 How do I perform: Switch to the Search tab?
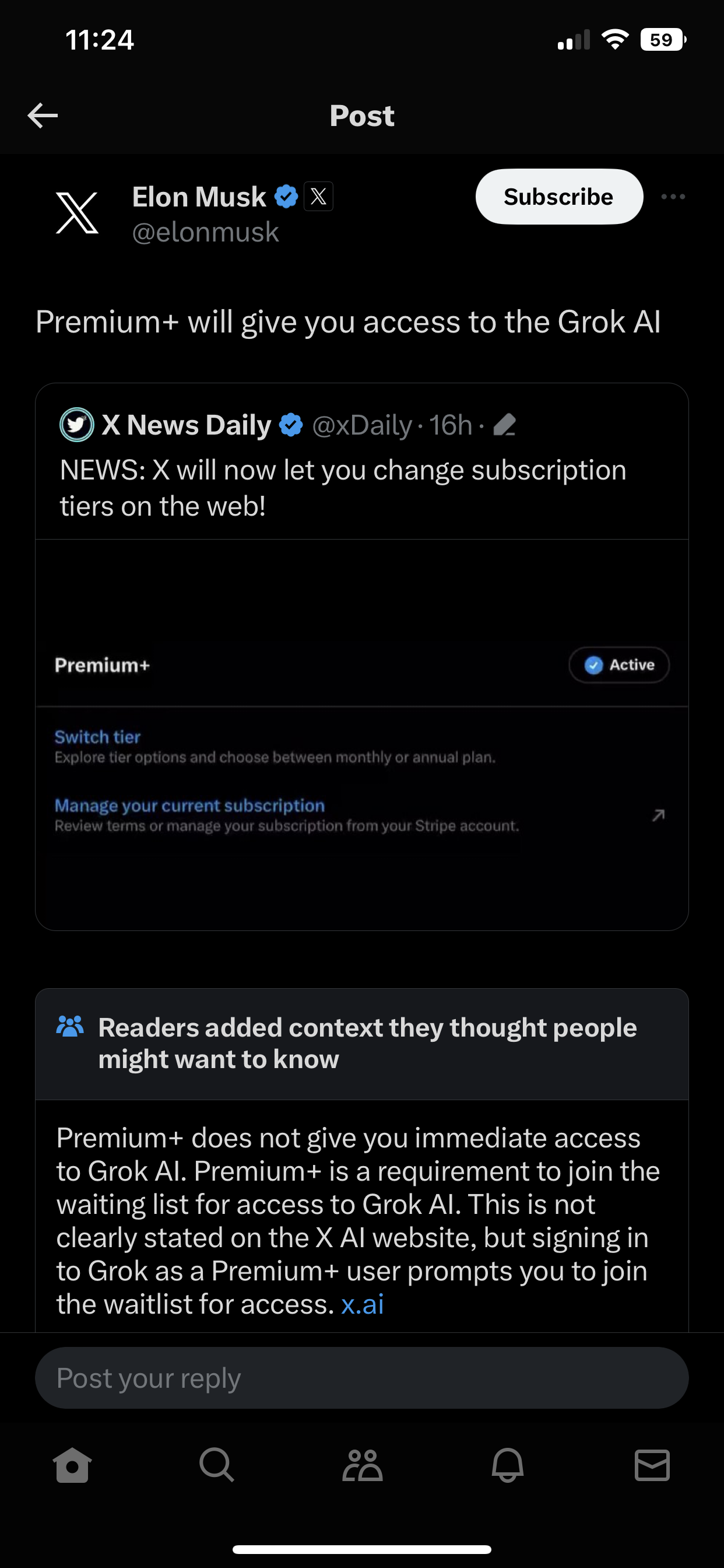[217, 1465]
